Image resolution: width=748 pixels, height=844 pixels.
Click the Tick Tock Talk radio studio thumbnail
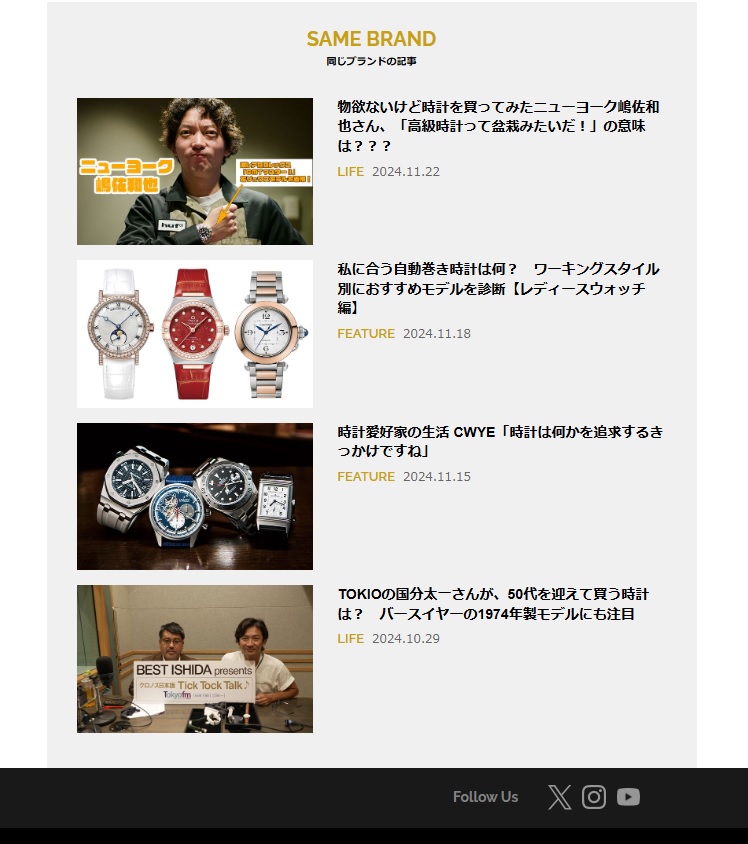(x=194, y=658)
